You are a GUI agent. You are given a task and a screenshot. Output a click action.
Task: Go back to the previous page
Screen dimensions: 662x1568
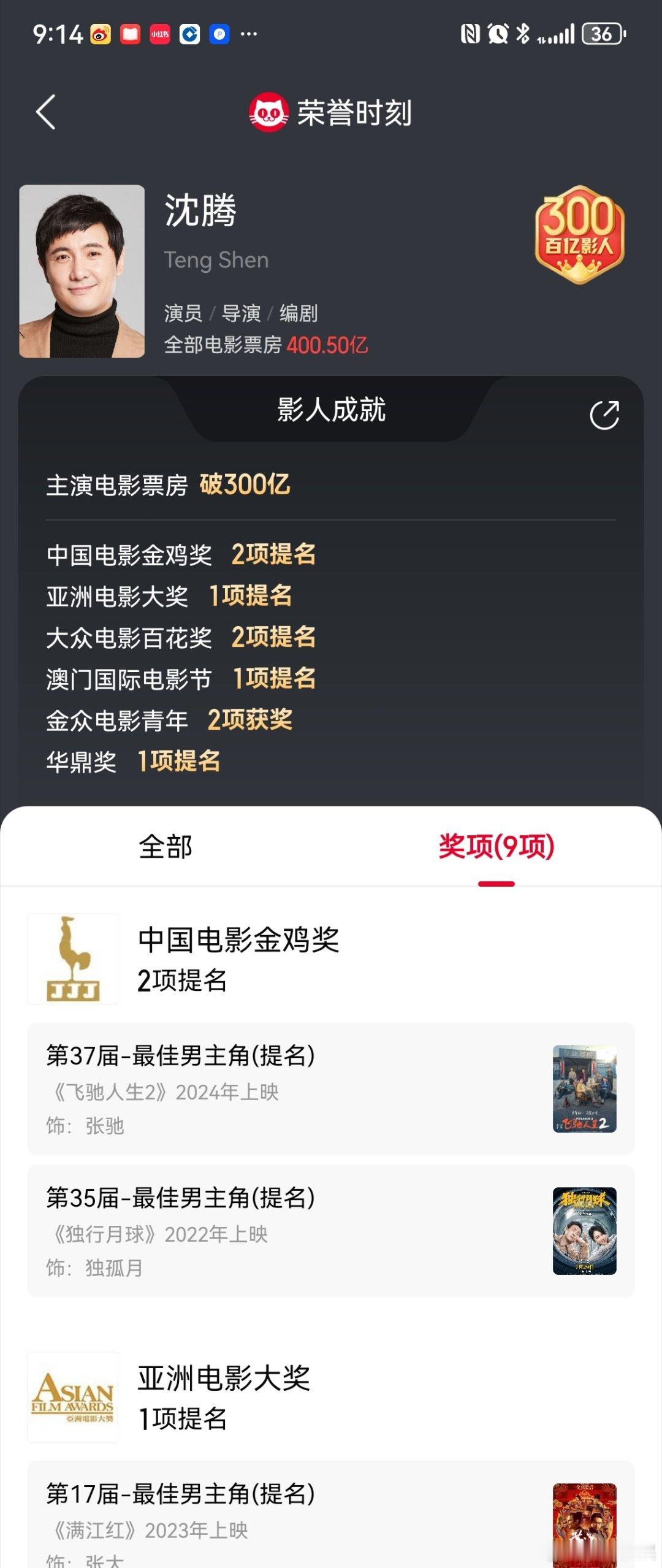(x=46, y=112)
